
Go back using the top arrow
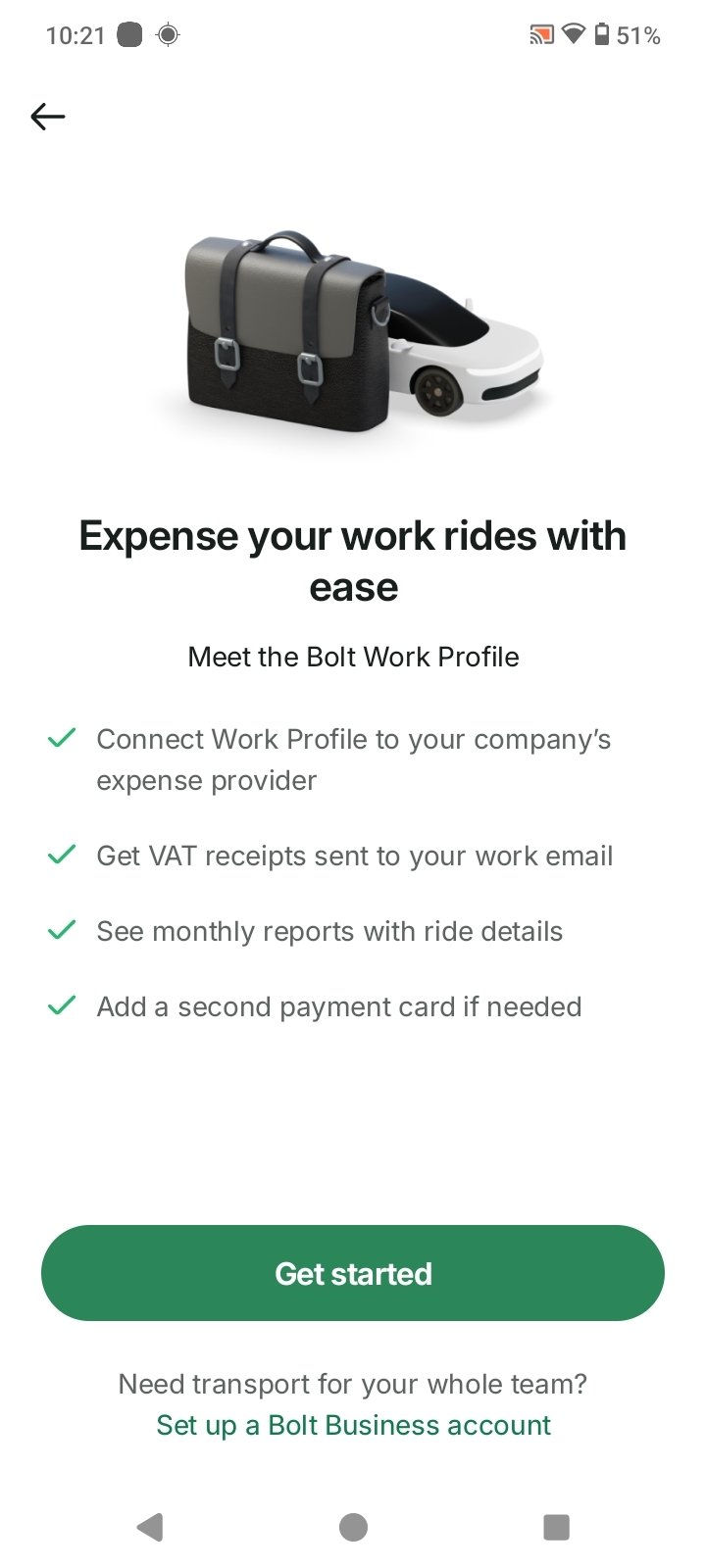[x=47, y=117]
